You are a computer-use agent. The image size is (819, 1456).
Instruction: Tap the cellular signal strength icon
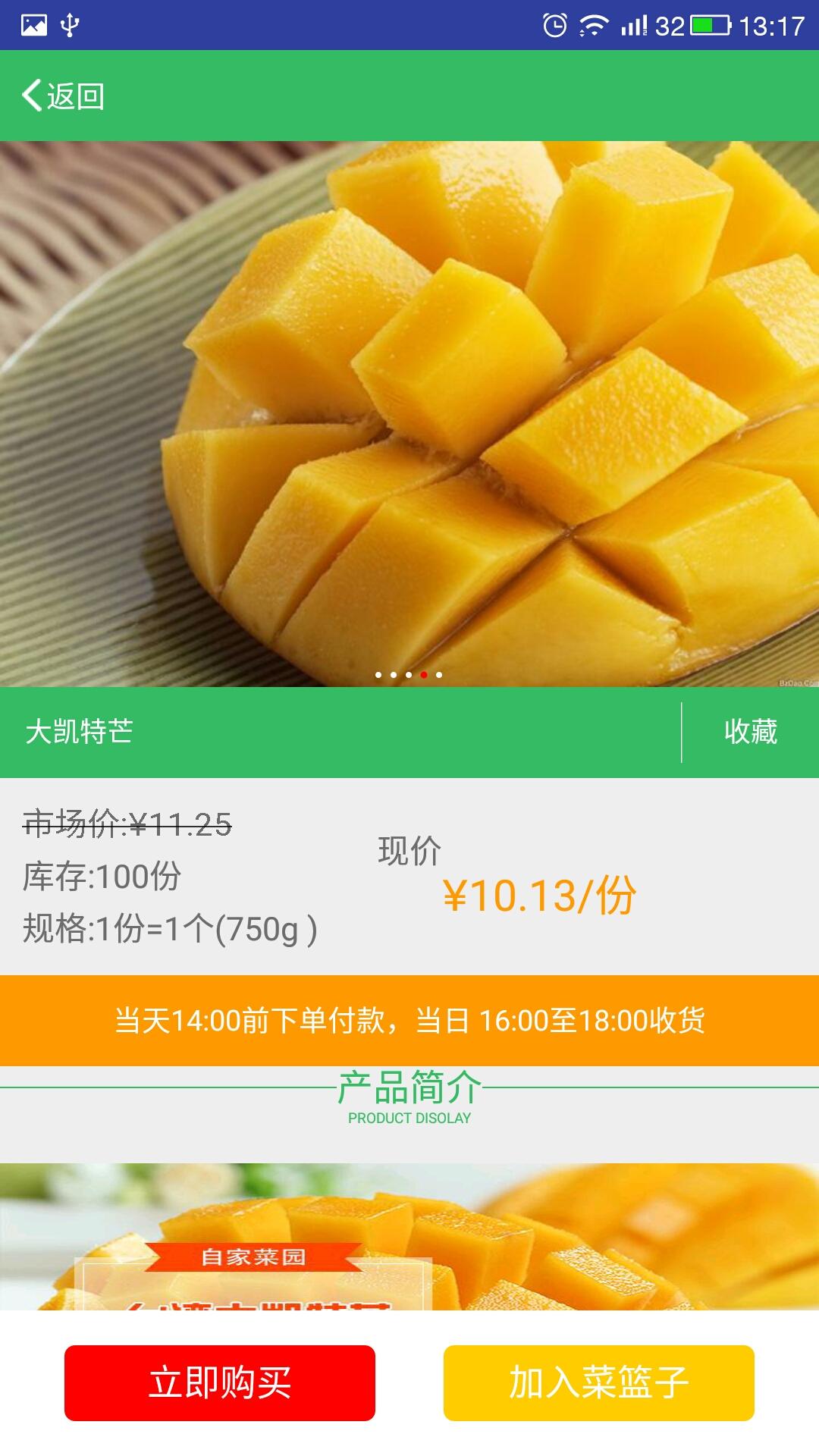(x=634, y=23)
